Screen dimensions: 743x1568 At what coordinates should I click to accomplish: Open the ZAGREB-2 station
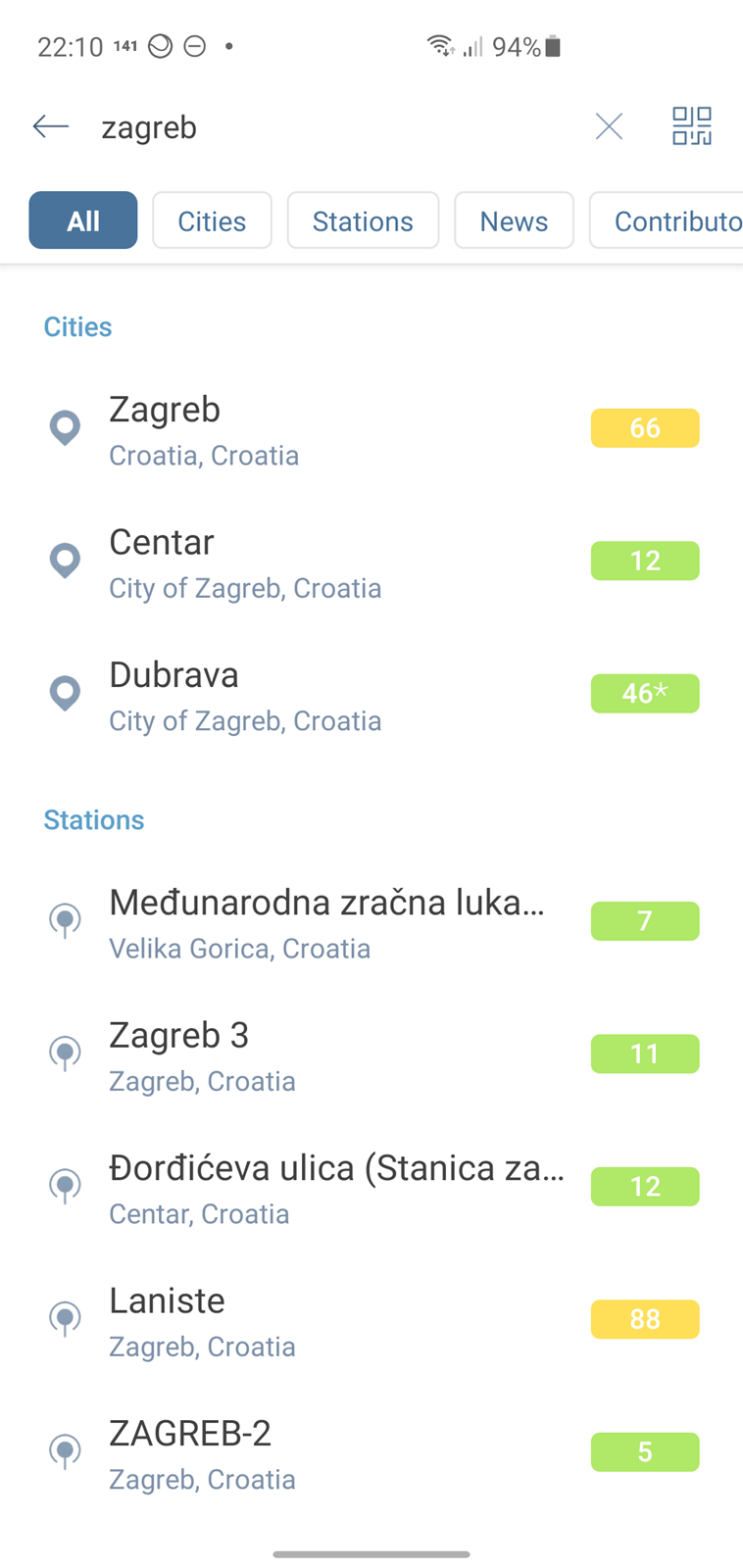pyautogui.click(x=371, y=1454)
